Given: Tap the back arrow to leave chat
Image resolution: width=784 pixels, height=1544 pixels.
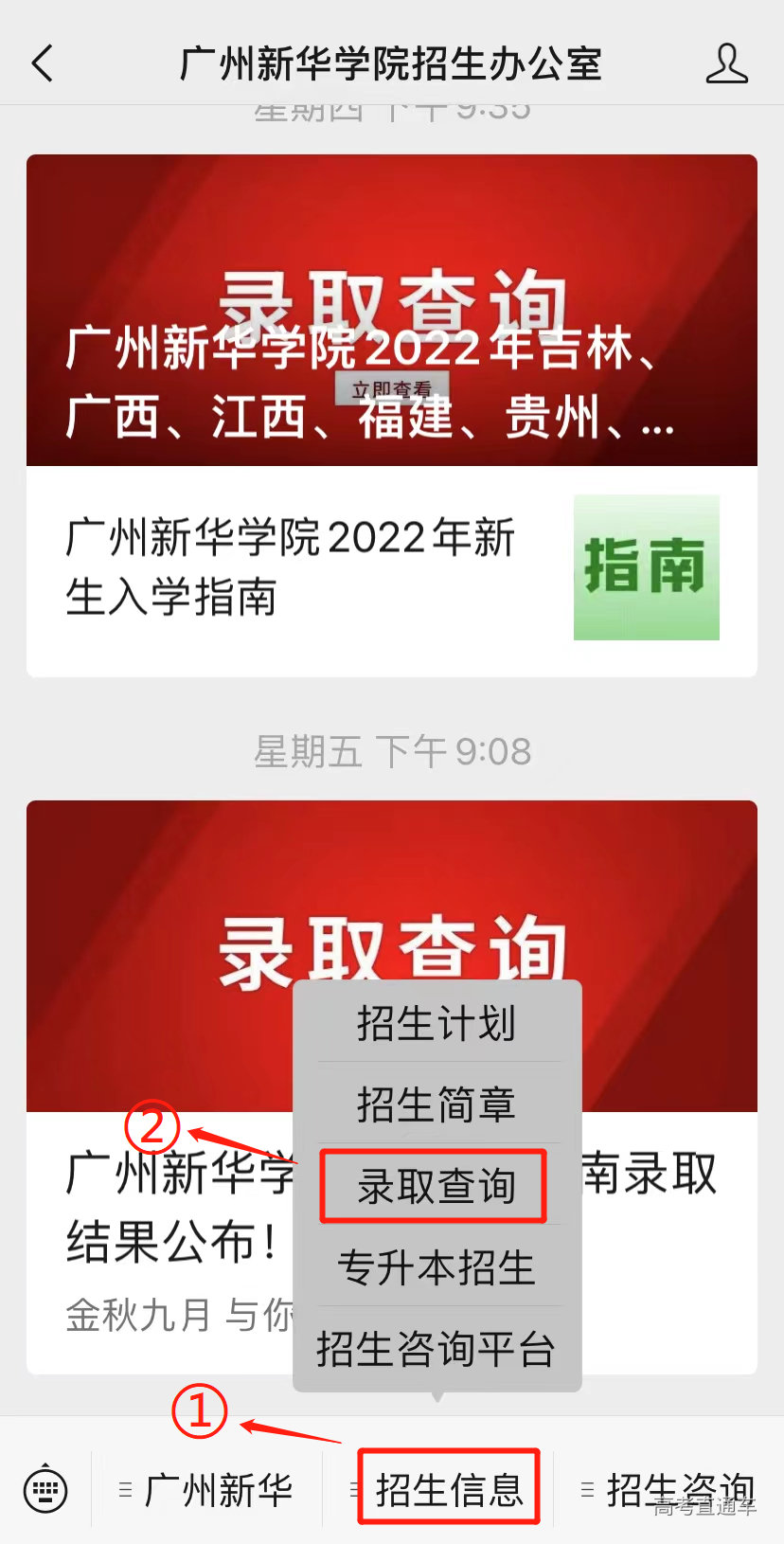Looking at the screenshot, I should click(x=42, y=64).
